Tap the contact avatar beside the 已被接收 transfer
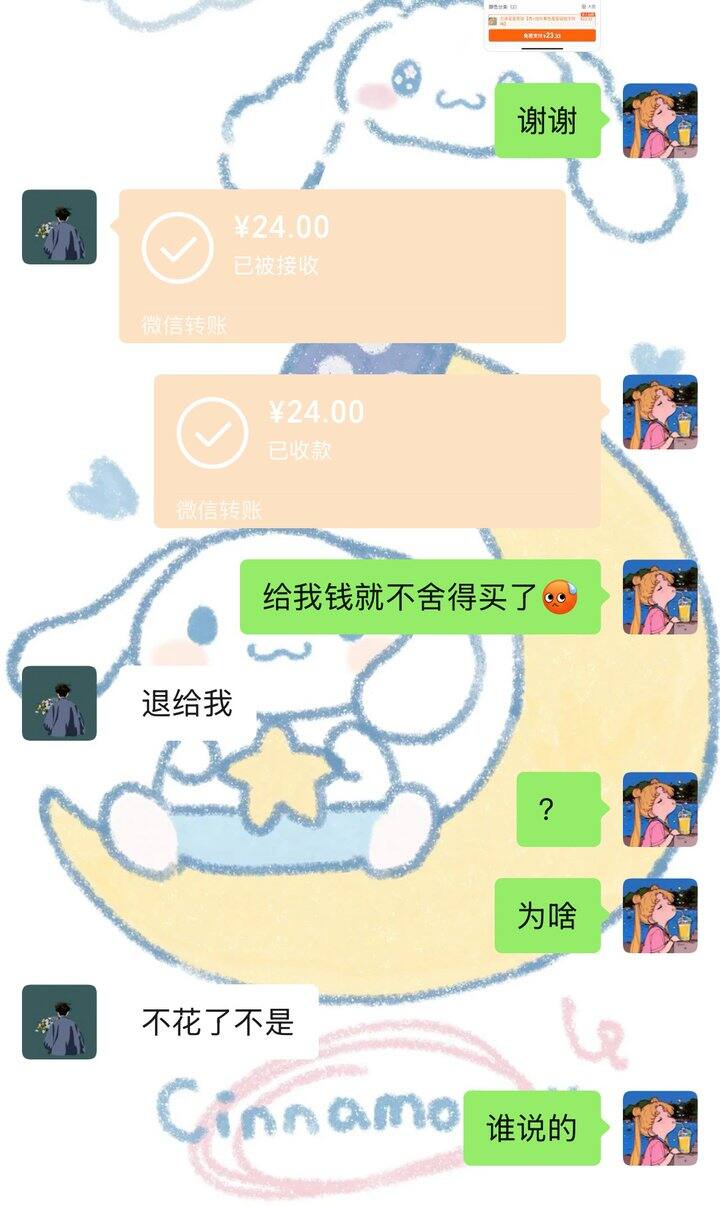The height and width of the screenshot is (1206, 720). (59, 227)
